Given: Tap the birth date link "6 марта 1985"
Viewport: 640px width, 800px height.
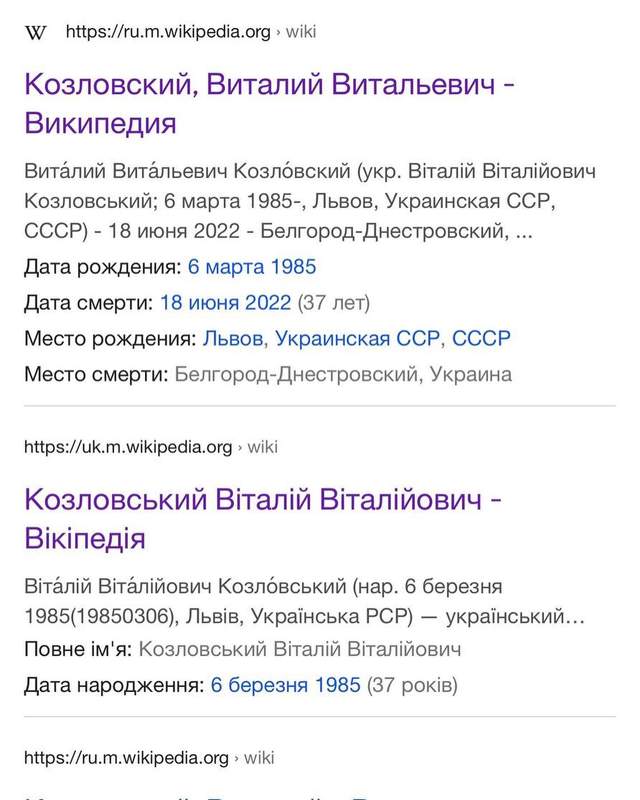Looking at the screenshot, I should [252, 267].
